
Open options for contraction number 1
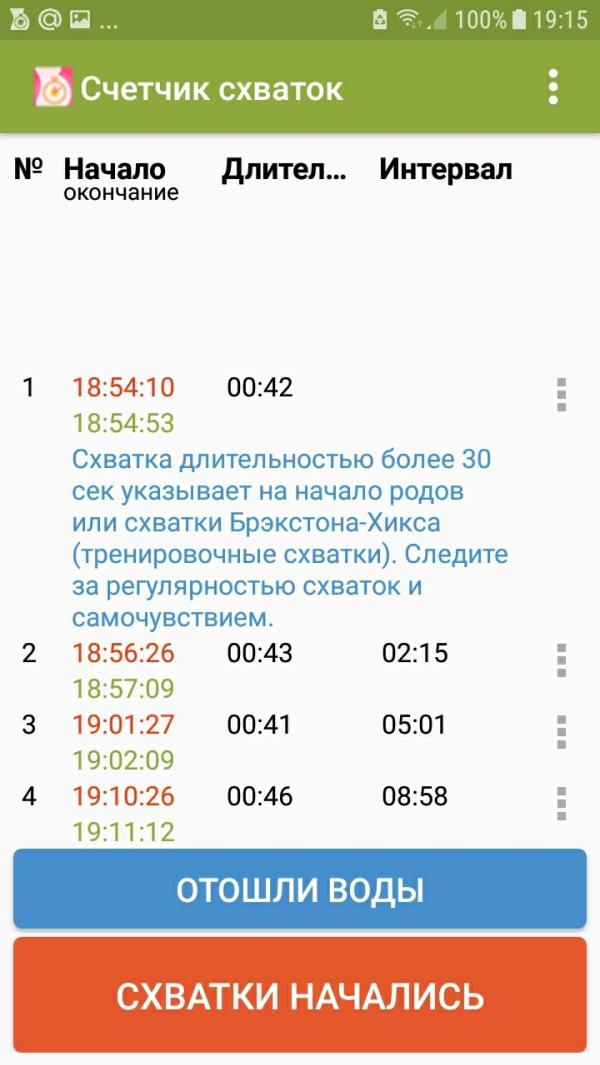click(x=561, y=395)
